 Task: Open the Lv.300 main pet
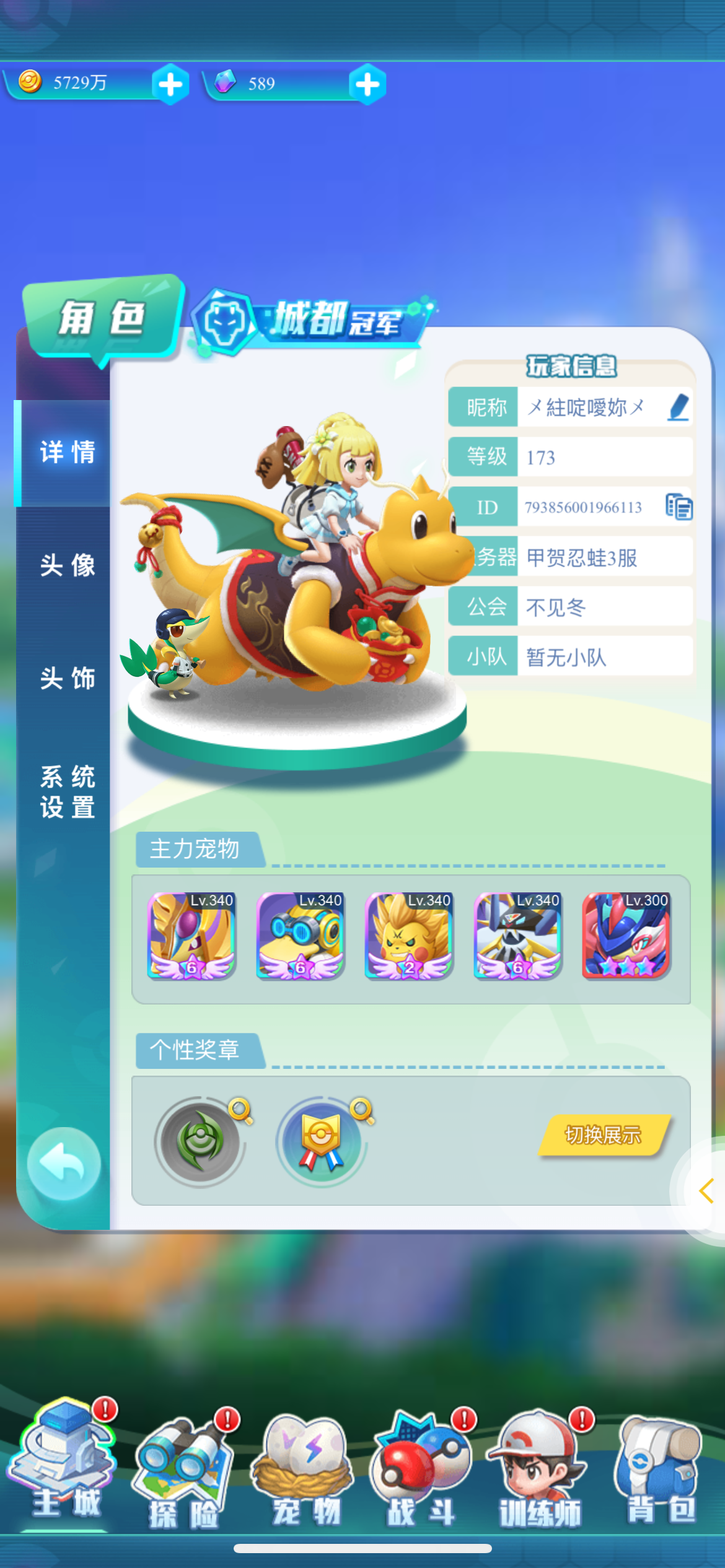pyautogui.click(x=626, y=936)
